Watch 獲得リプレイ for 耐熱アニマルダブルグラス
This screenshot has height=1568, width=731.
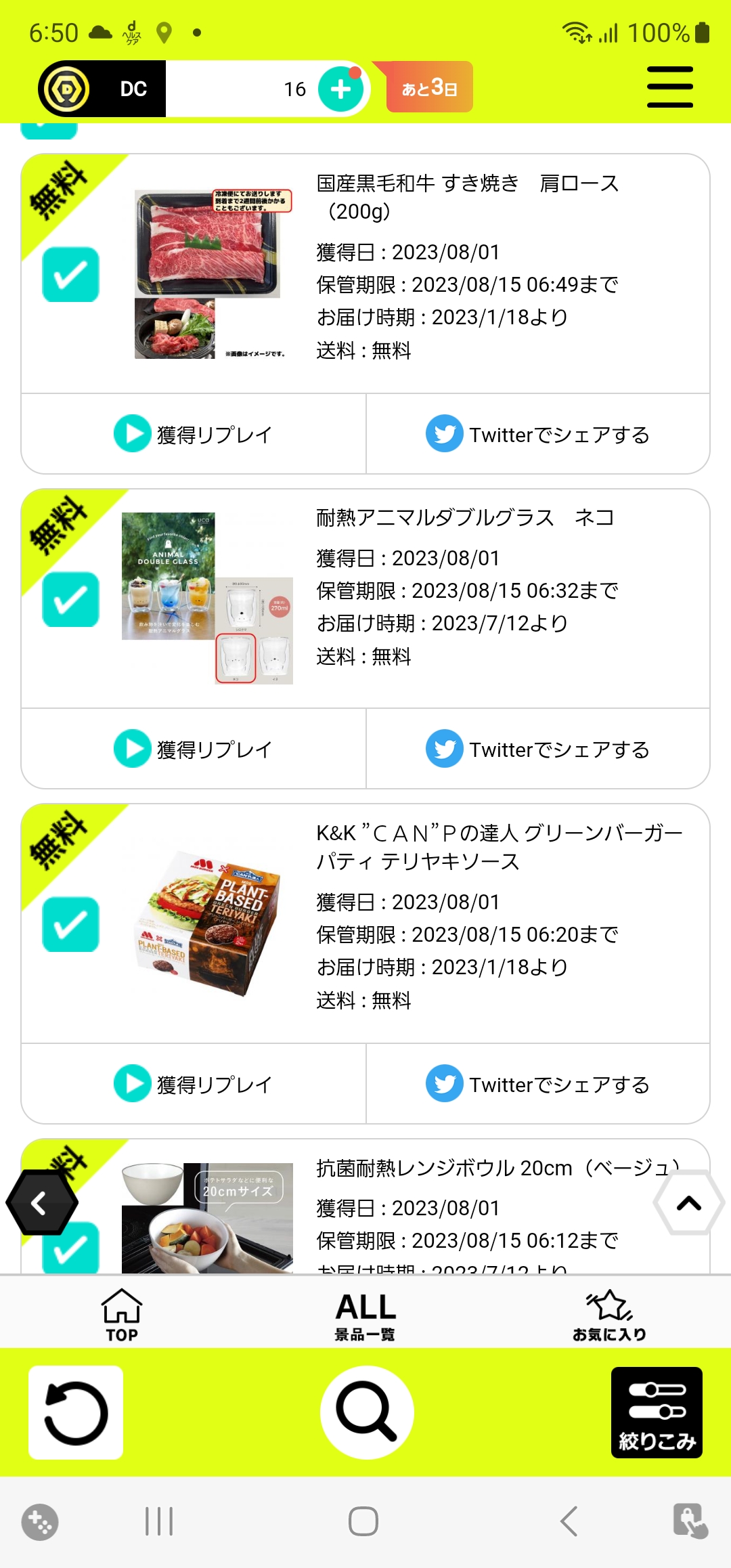194,749
